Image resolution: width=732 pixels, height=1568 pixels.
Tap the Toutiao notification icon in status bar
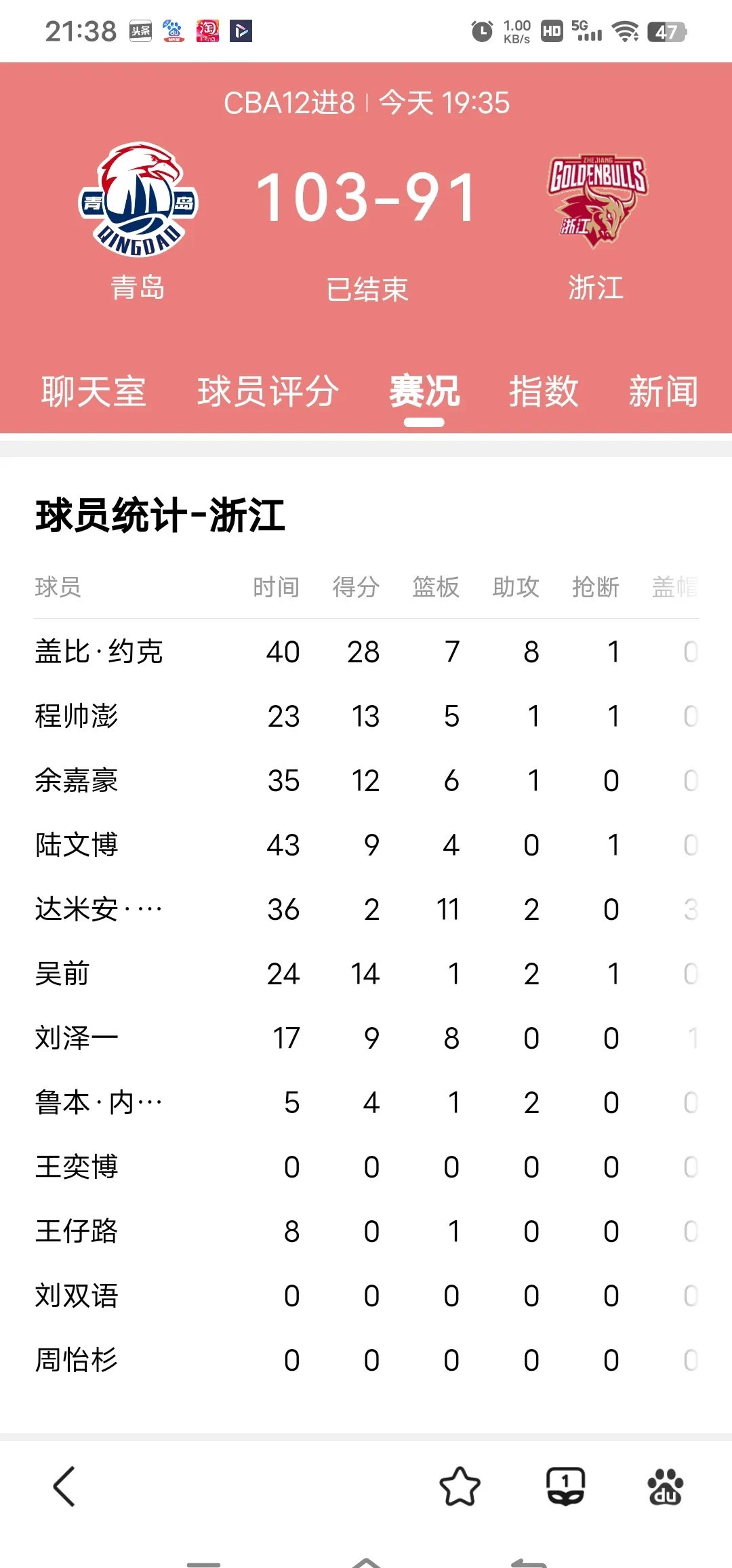coord(140,31)
